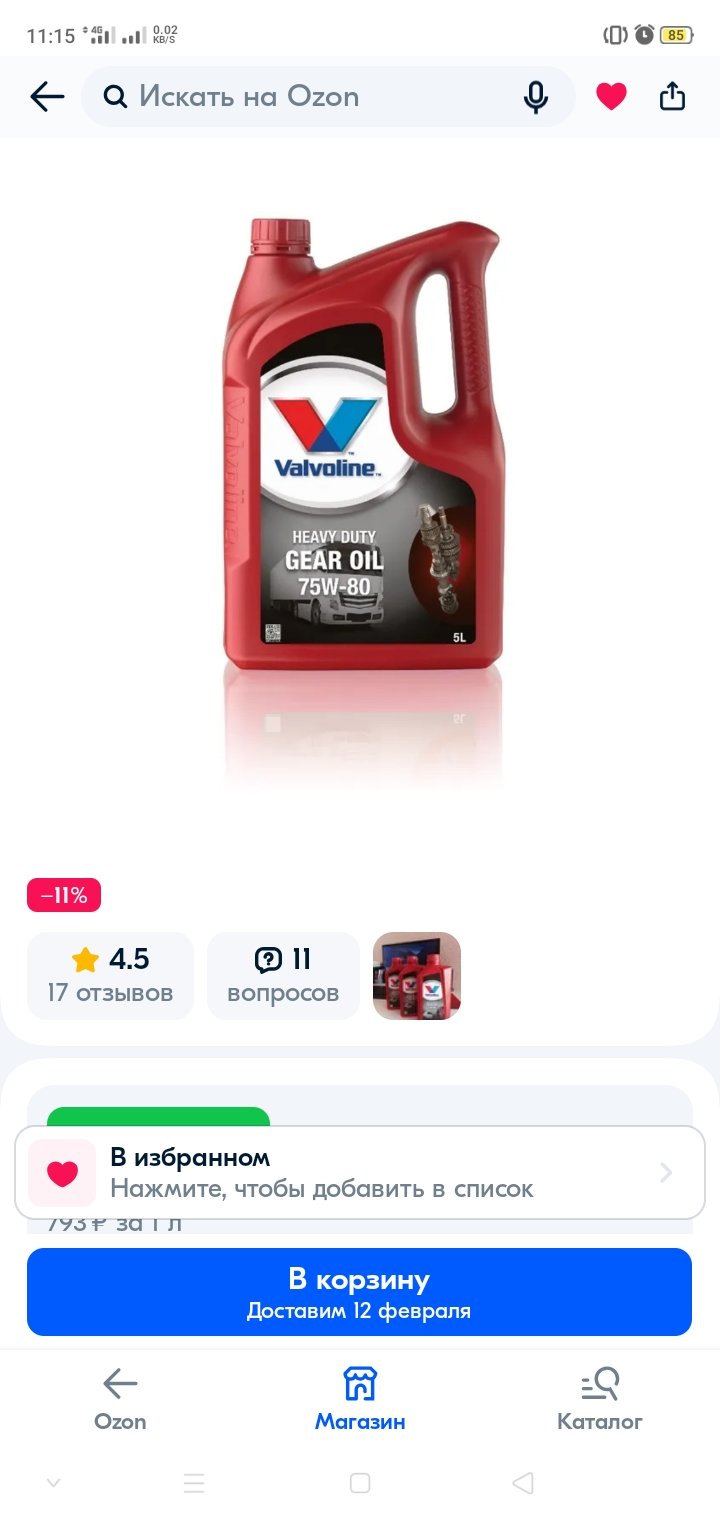Viewport: 720px width, 1520px height.
Task: Tap the system back triangle
Action: coord(523,1483)
